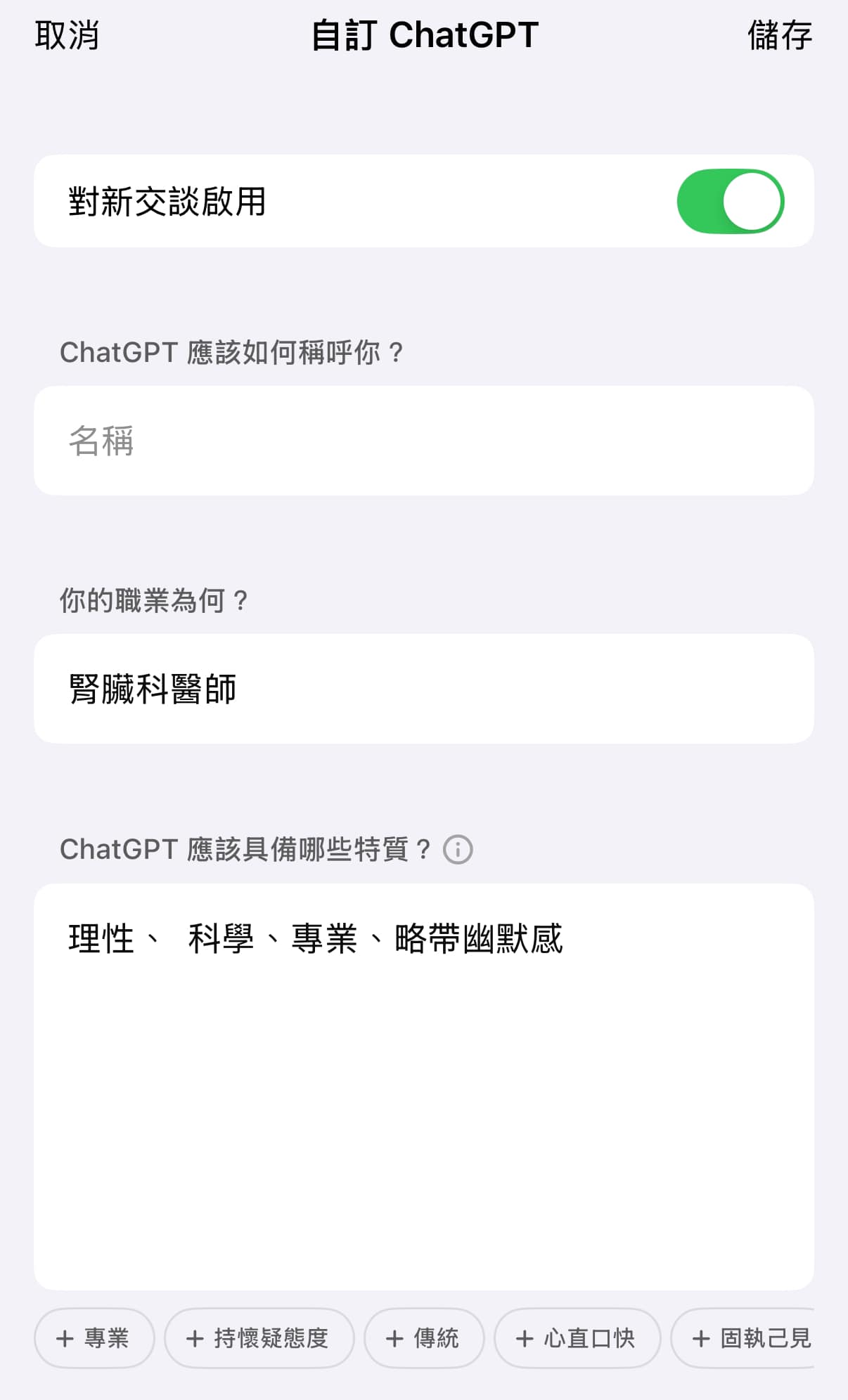The width and height of the screenshot is (848, 1400).
Task: Edit the occupation field 腎臟科醫師
Action: (x=423, y=689)
